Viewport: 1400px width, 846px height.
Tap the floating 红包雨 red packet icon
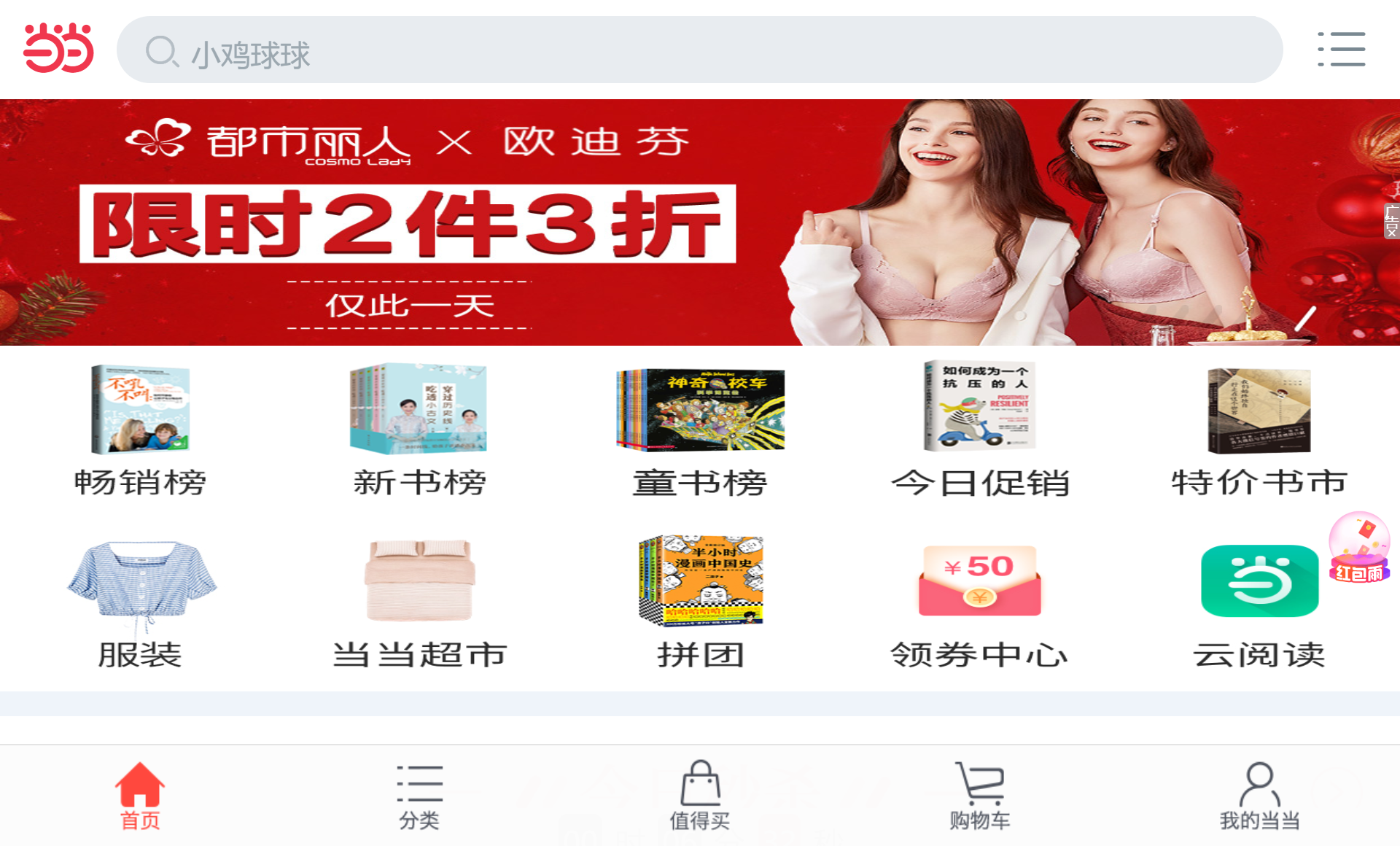click(1359, 548)
